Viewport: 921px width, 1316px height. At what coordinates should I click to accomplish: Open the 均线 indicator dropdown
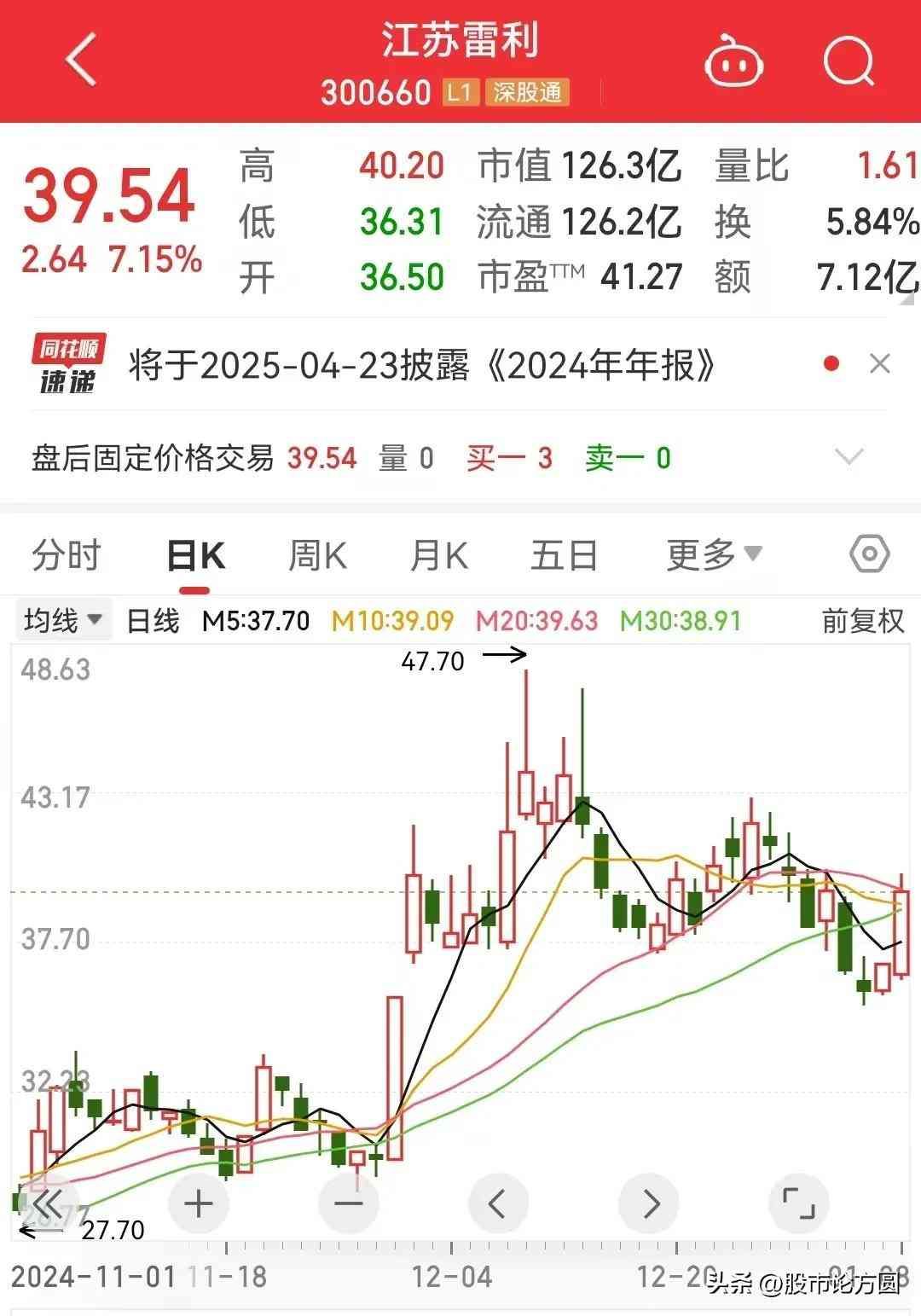pos(63,620)
